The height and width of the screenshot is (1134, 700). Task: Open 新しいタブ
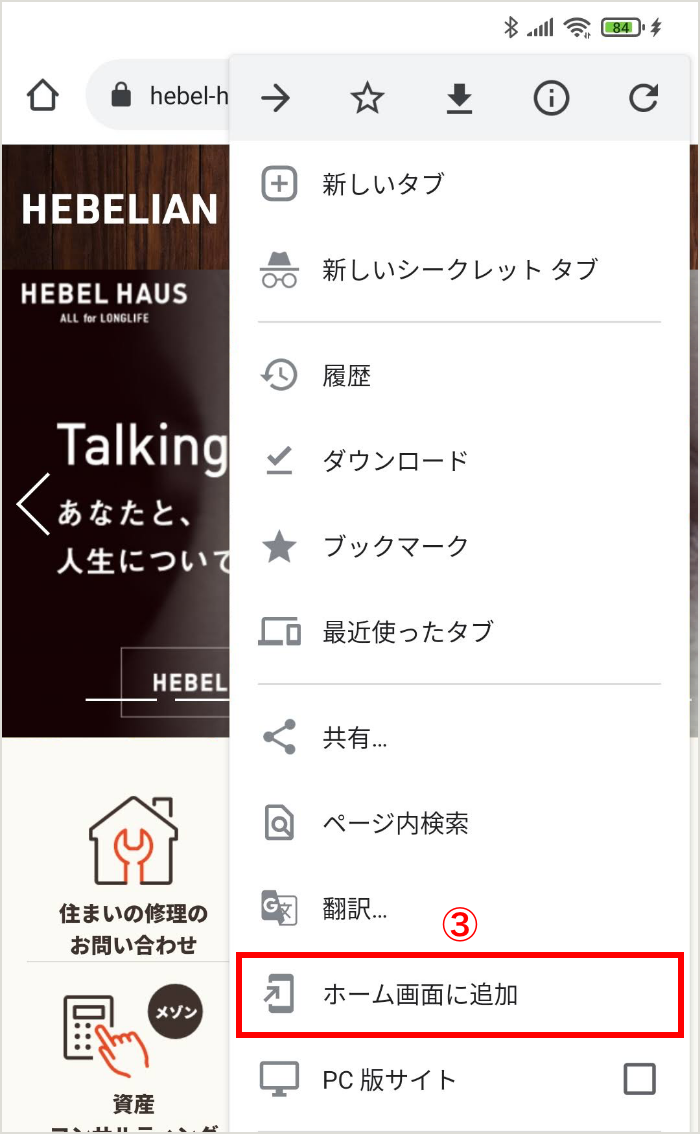tap(382, 185)
